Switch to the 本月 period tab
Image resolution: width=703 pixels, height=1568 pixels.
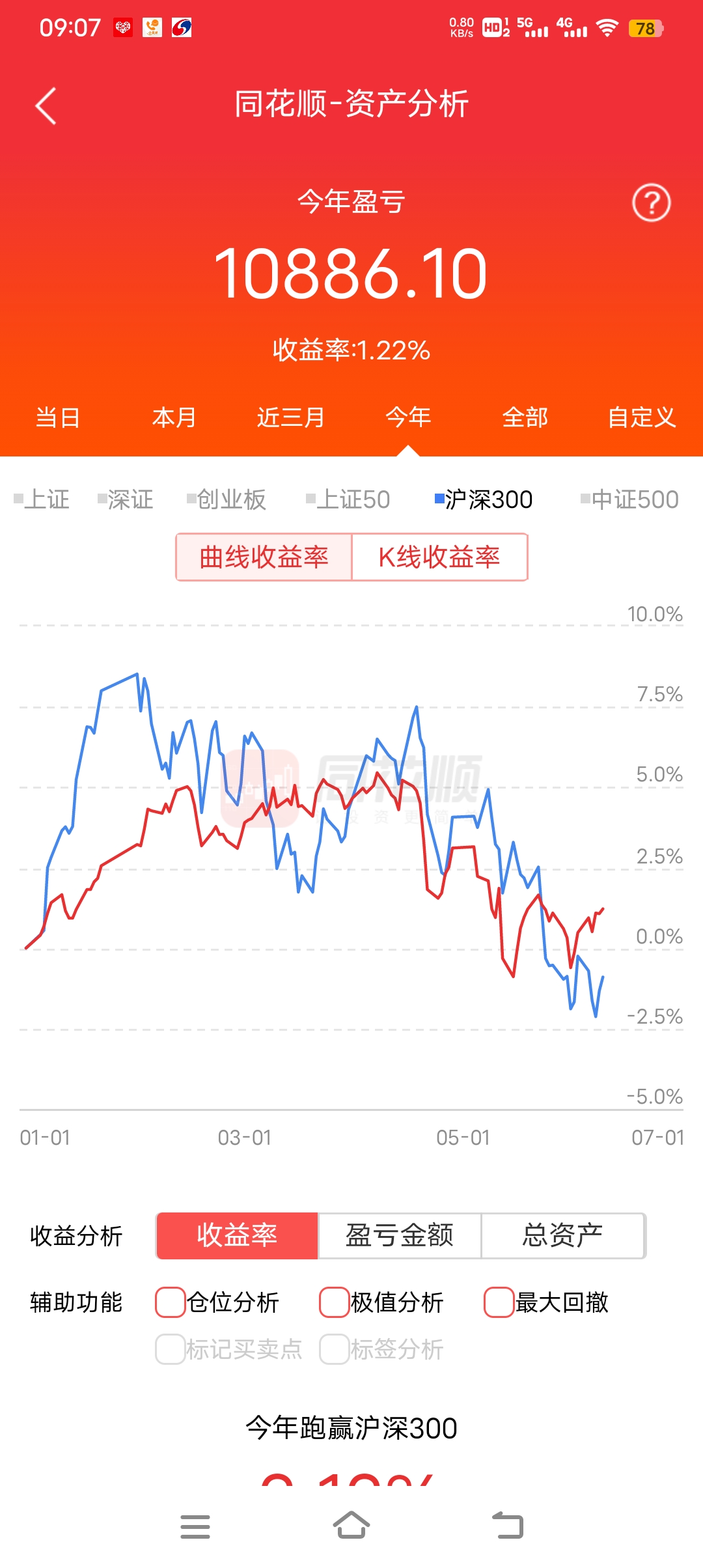174,417
